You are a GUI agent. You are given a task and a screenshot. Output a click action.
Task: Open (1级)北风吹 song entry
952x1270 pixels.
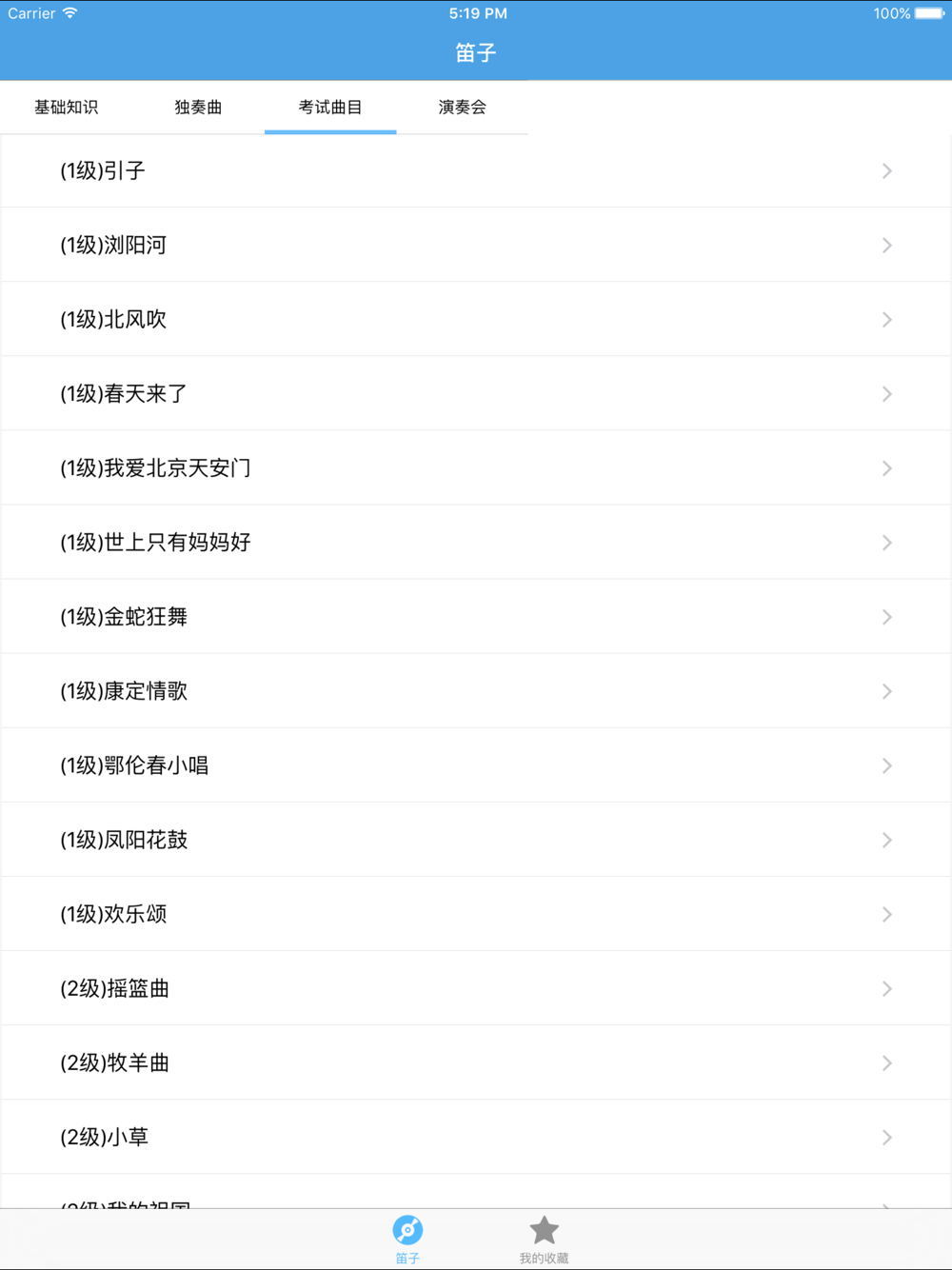476,320
